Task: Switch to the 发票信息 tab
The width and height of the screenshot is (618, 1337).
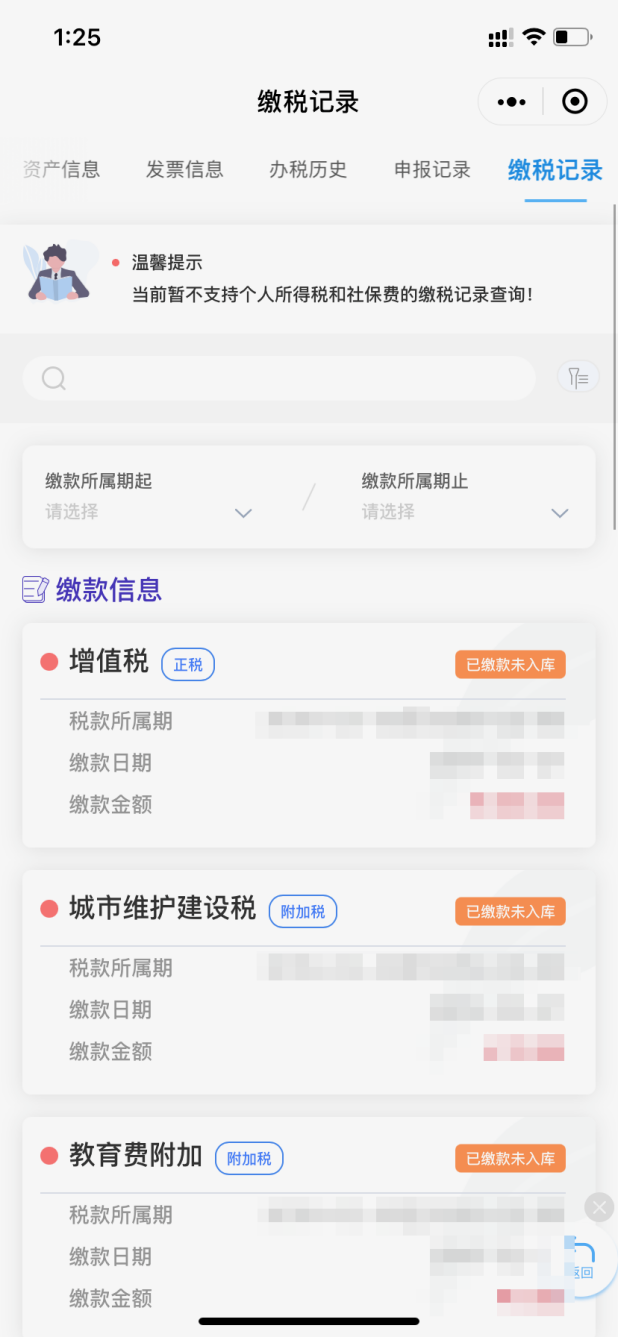Action: pyautogui.click(x=185, y=170)
